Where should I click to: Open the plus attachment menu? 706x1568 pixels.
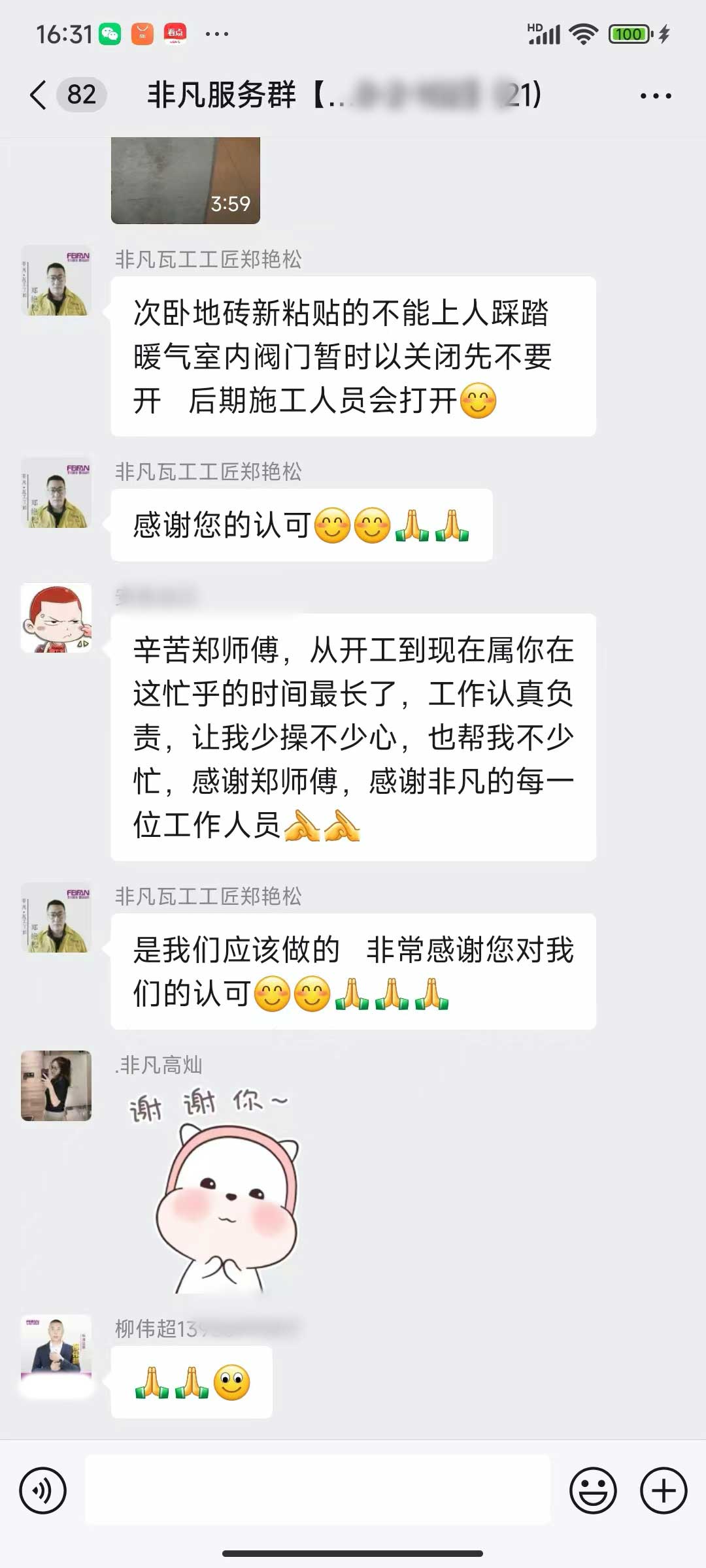click(663, 1490)
